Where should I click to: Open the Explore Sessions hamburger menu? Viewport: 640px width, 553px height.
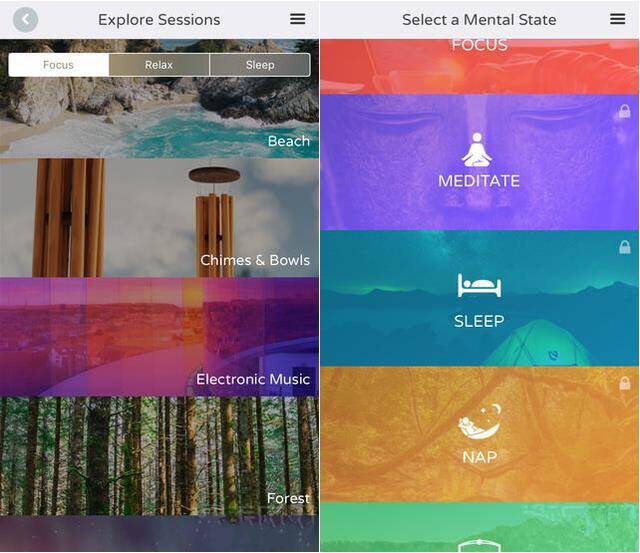(x=297, y=19)
